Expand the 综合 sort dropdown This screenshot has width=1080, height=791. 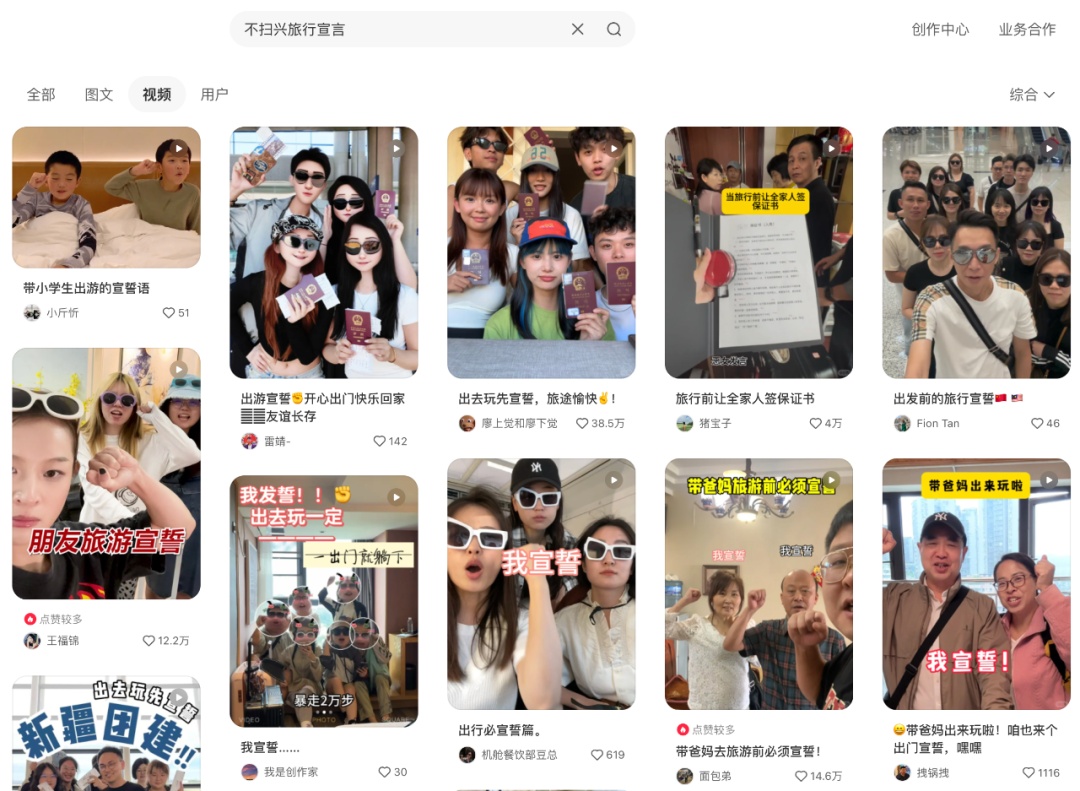pyautogui.click(x=1032, y=94)
